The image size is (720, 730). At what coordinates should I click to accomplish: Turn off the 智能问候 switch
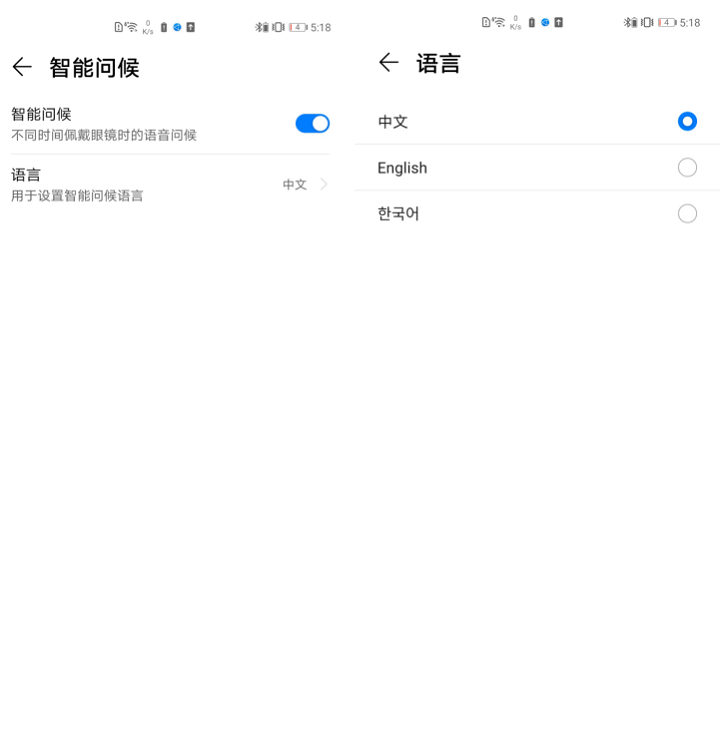pos(312,123)
